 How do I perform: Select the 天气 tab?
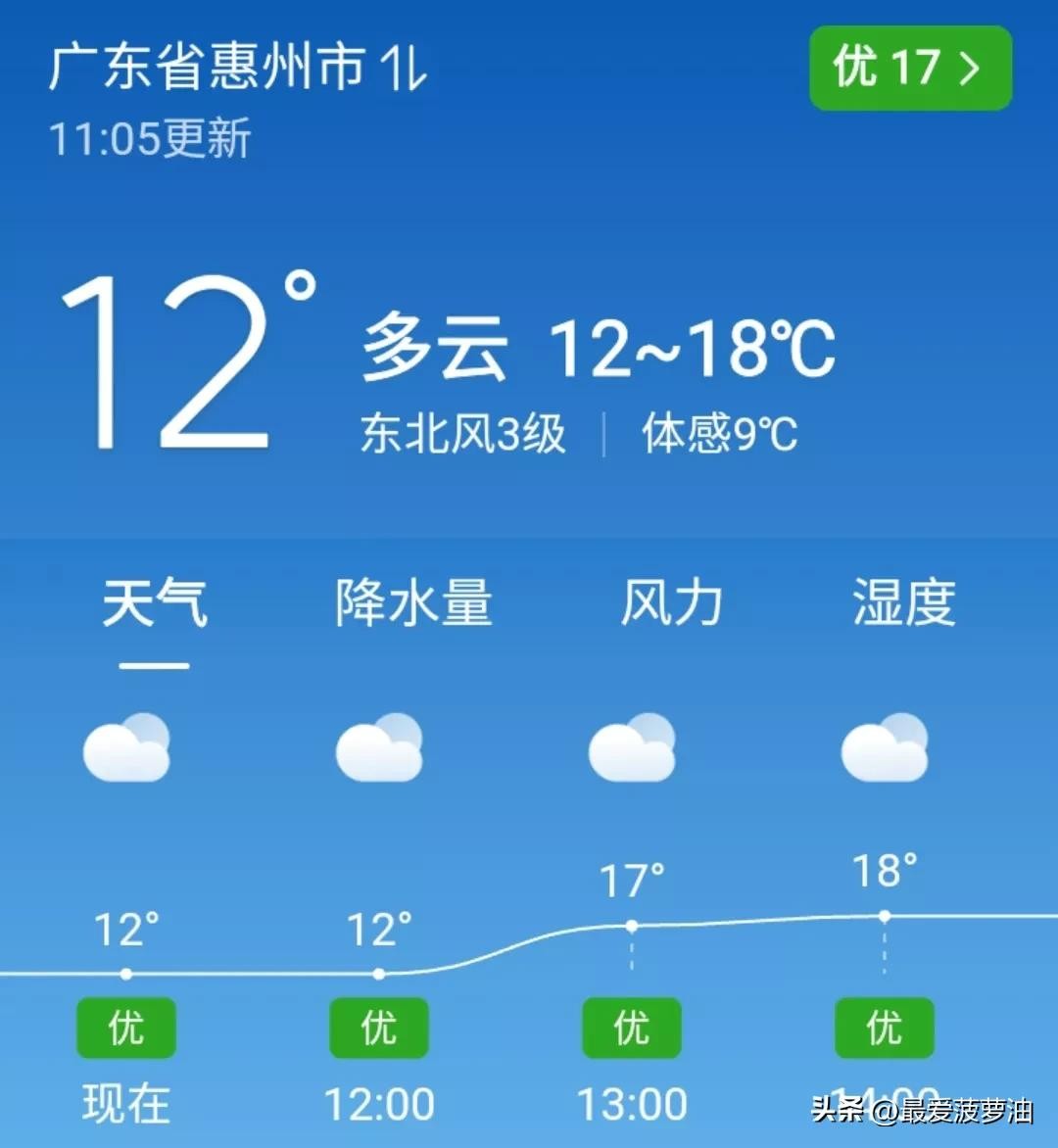[155, 602]
